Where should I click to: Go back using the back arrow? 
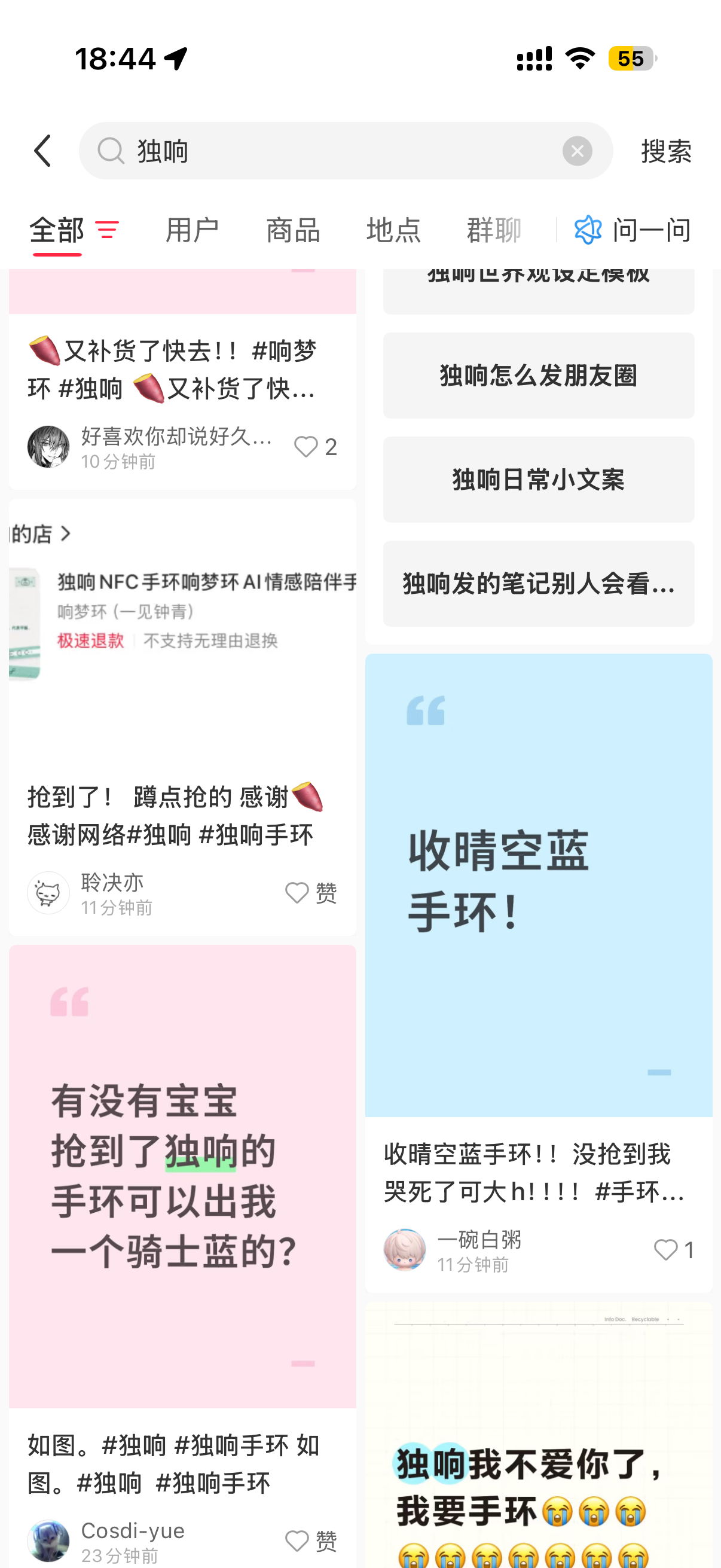pyautogui.click(x=42, y=151)
